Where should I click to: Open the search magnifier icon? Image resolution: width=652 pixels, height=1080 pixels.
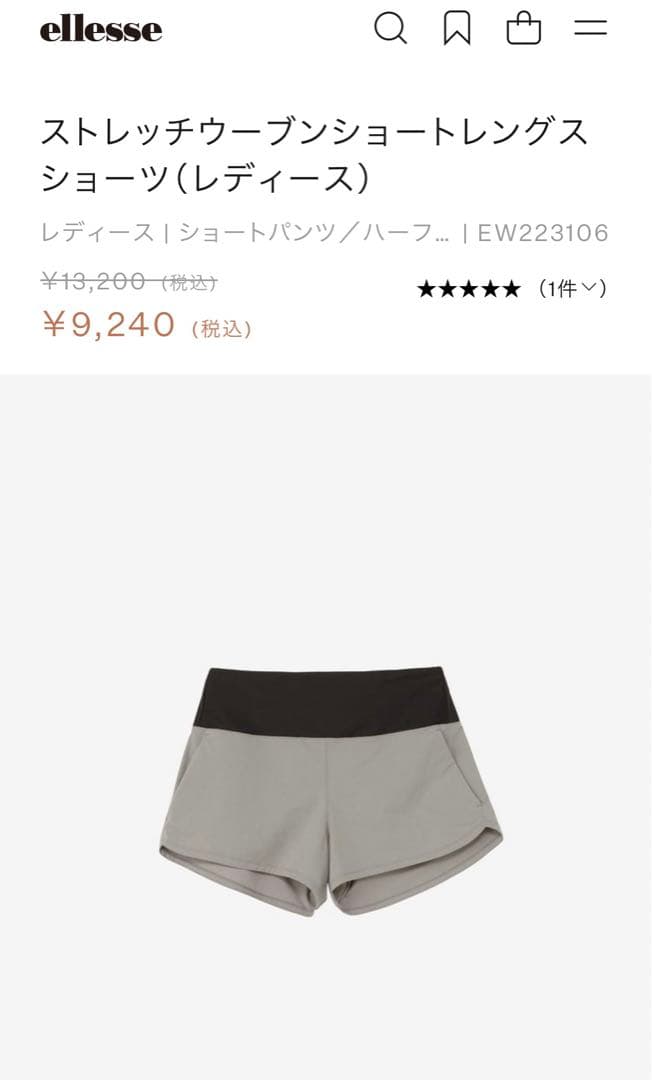(x=390, y=29)
